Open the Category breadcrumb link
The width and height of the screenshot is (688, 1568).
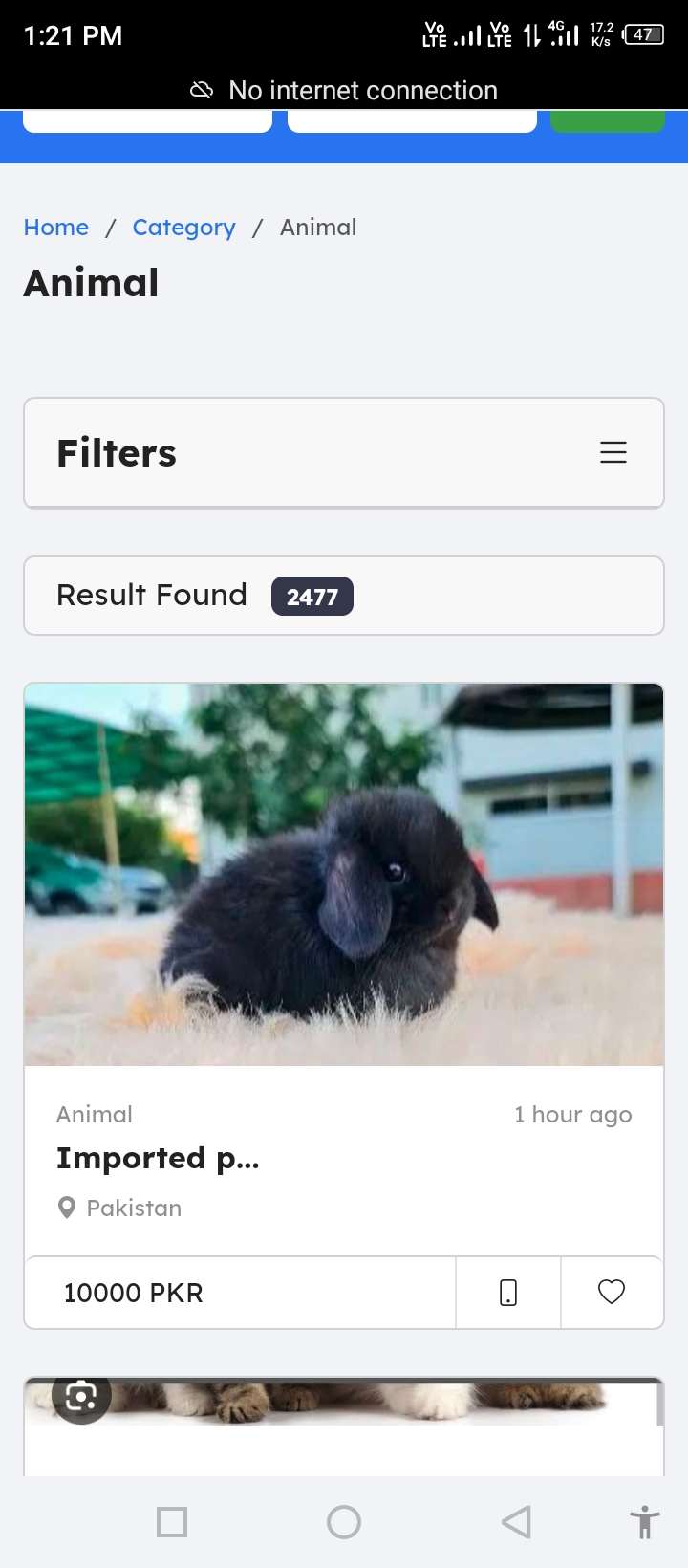pyautogui.click(x=183, y=228)
